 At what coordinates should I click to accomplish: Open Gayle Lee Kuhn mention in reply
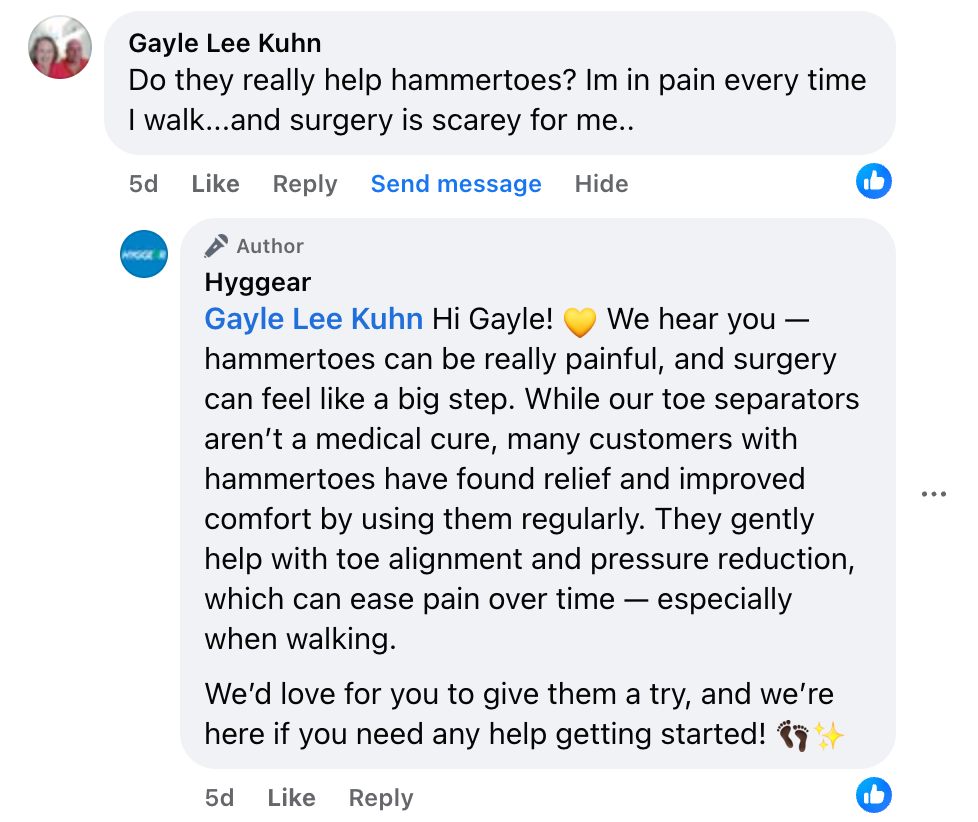point(313,319)
